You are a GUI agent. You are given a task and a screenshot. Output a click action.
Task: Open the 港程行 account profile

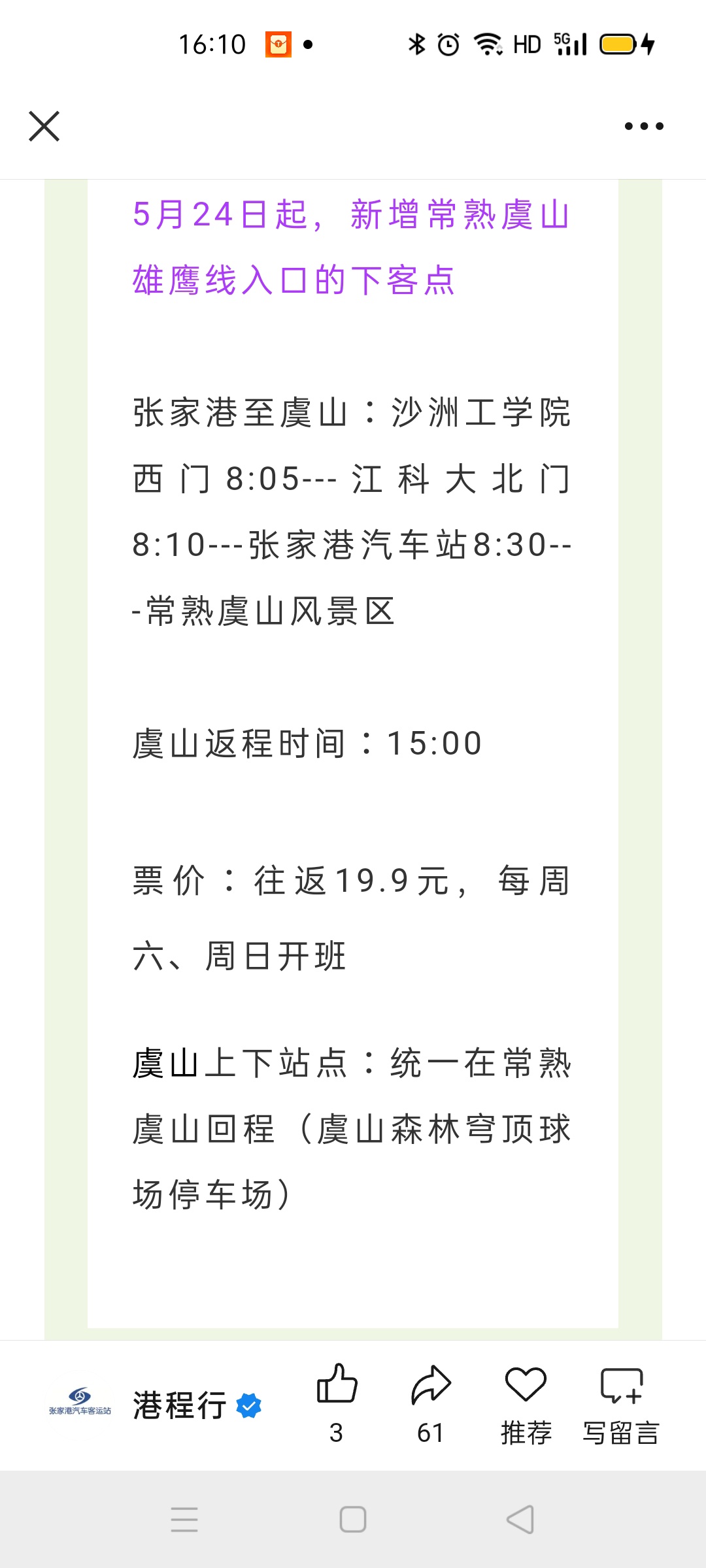pyautogui.click(x=180, y=1405)
